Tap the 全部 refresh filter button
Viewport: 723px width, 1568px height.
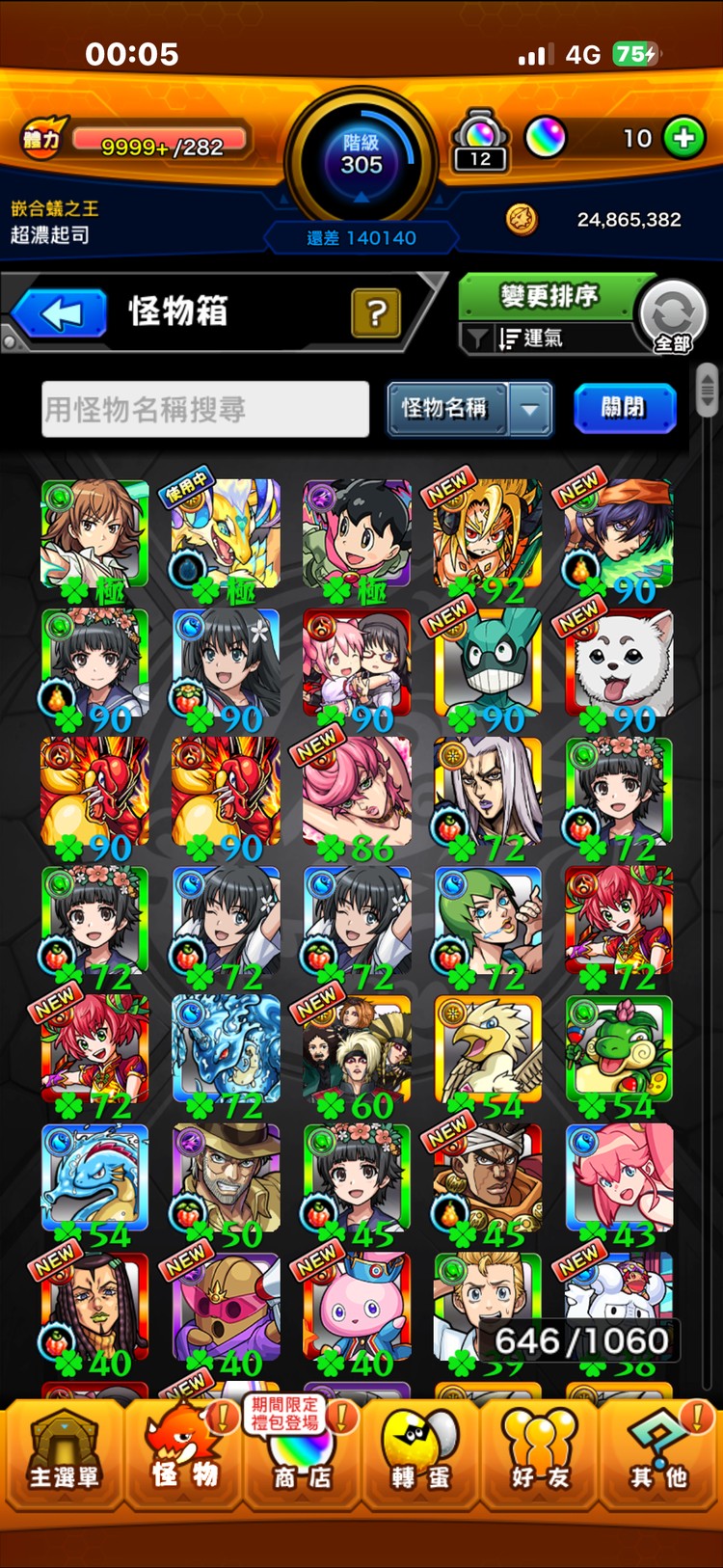pos(673,317)
